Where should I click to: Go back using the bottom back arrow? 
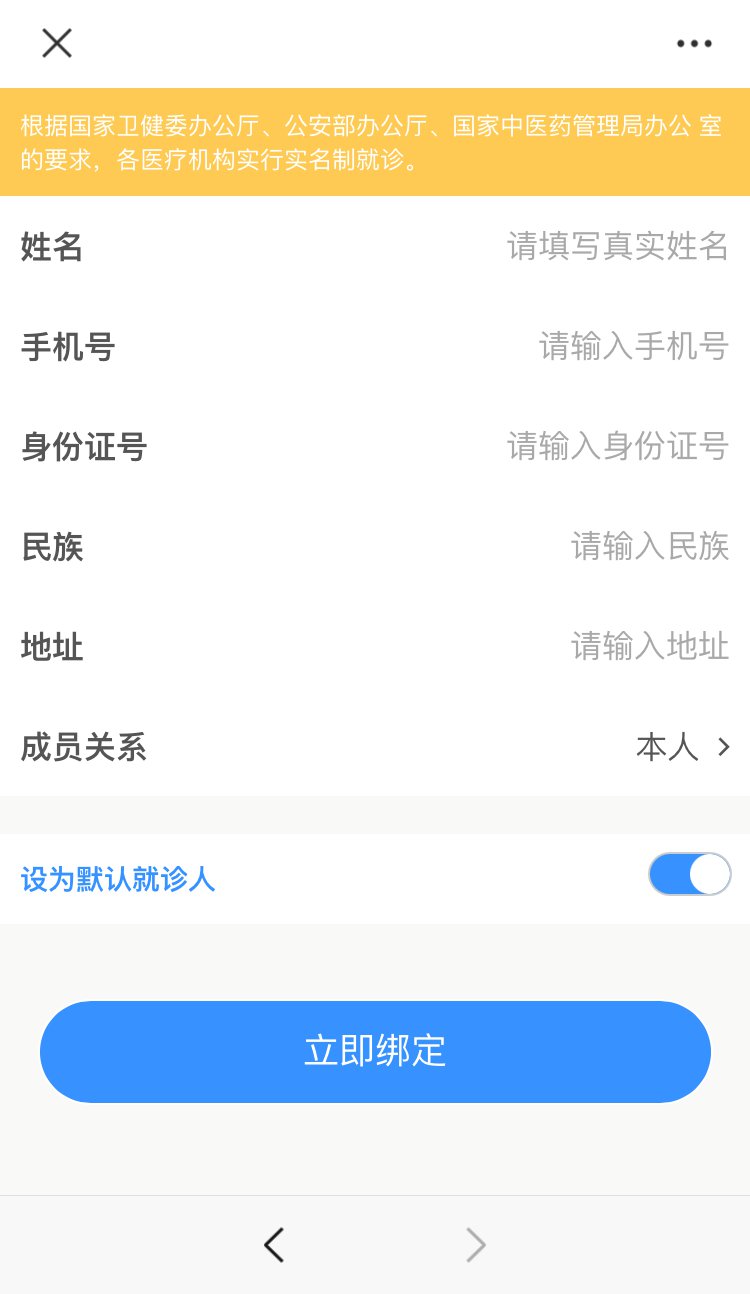[x=274, y=1245]
